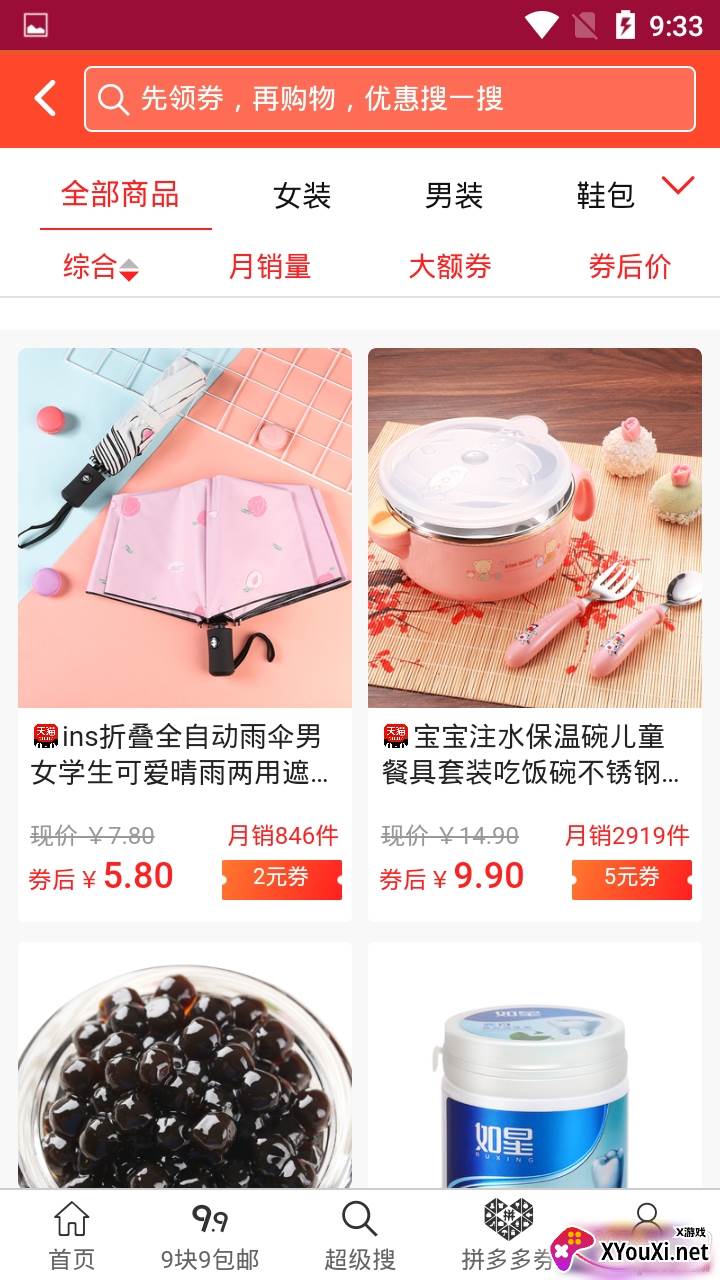Sort products by 综合
Screen dimensions: 720x1280
tap(100, 267)
